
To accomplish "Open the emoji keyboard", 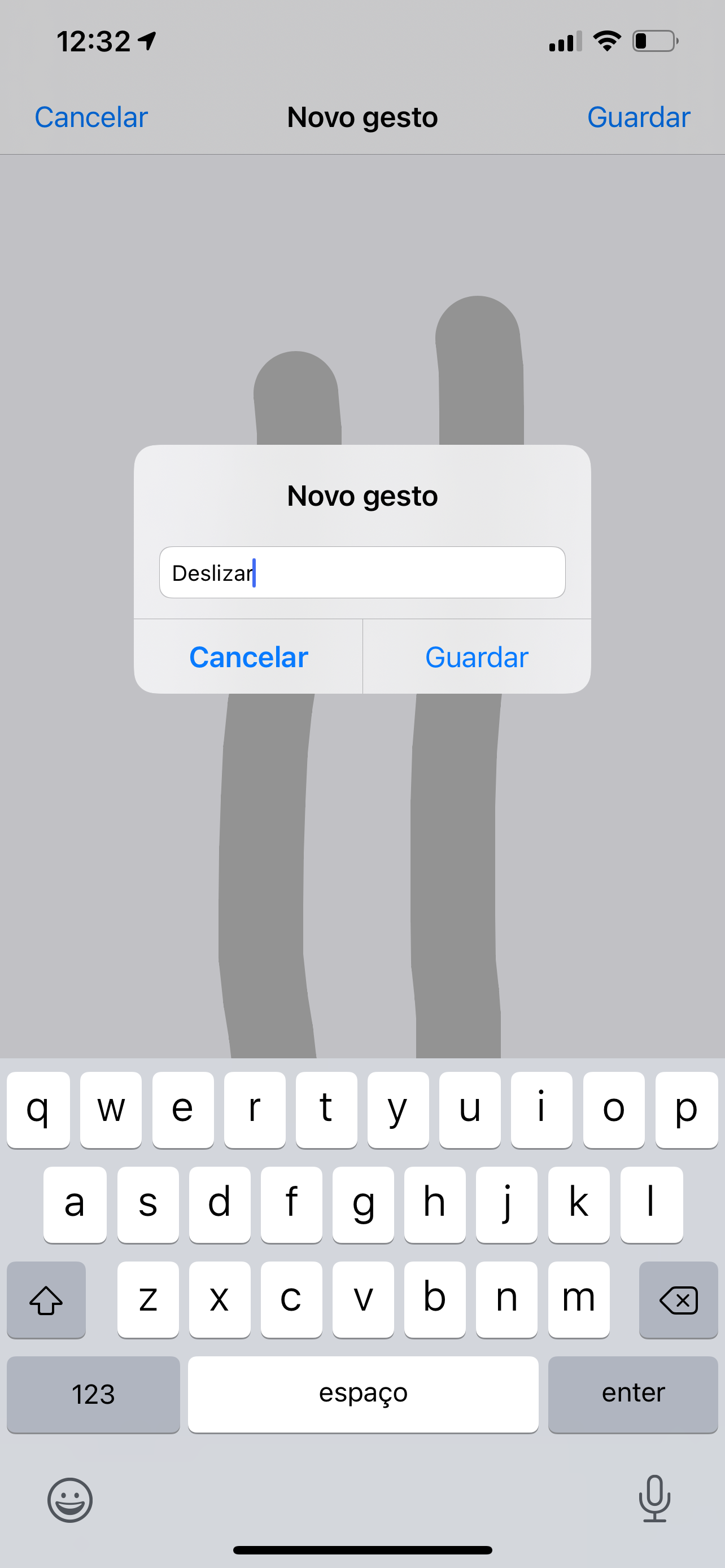I will pos(70,1500).
